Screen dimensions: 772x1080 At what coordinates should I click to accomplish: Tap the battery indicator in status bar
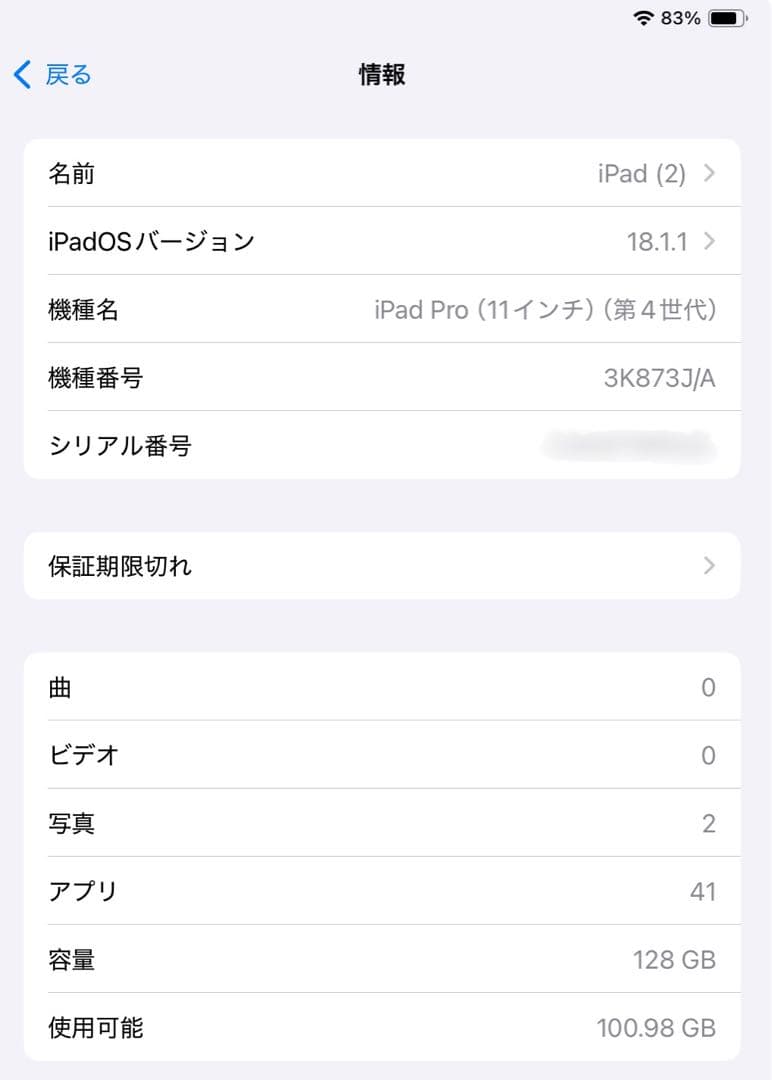click(x=723, y=17)
